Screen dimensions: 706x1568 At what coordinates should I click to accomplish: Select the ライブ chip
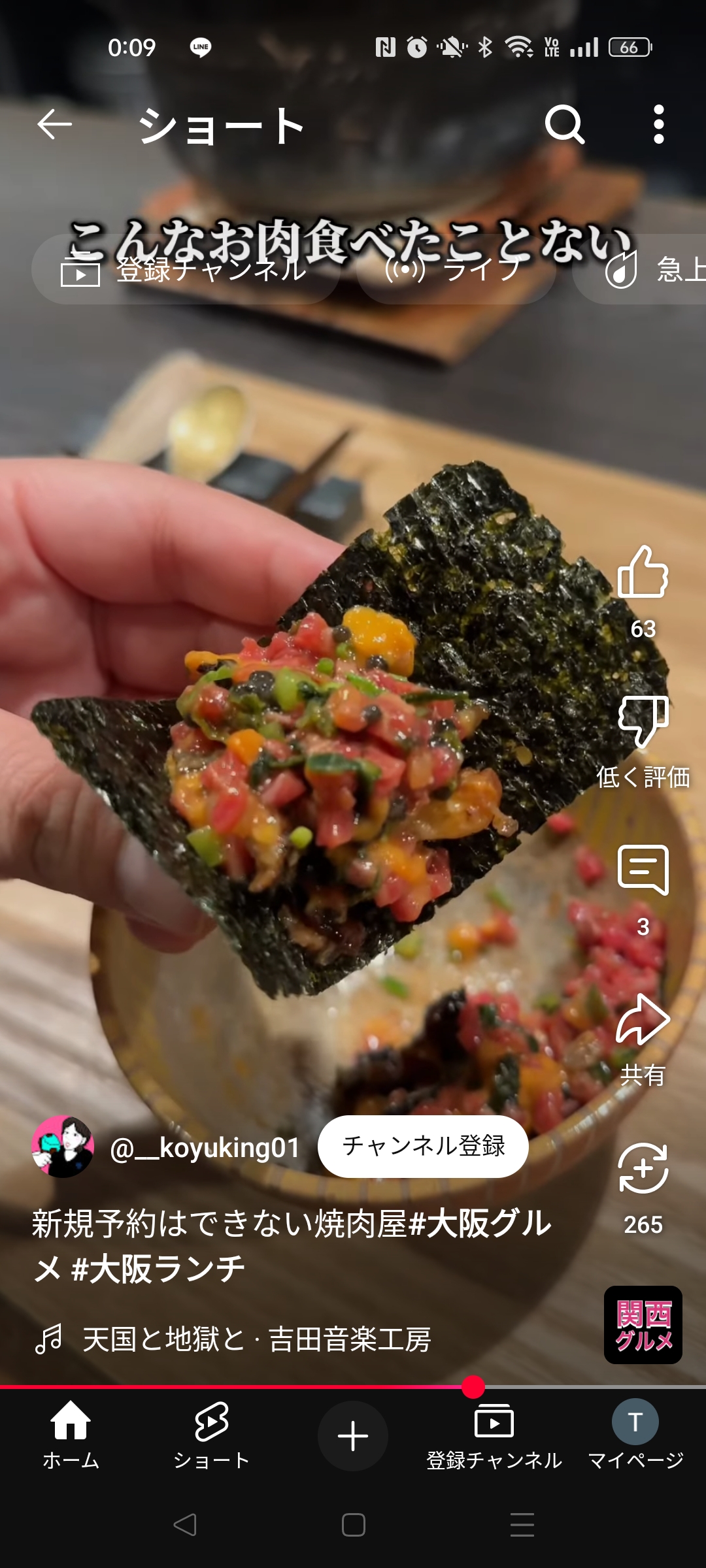click(456, 269)
